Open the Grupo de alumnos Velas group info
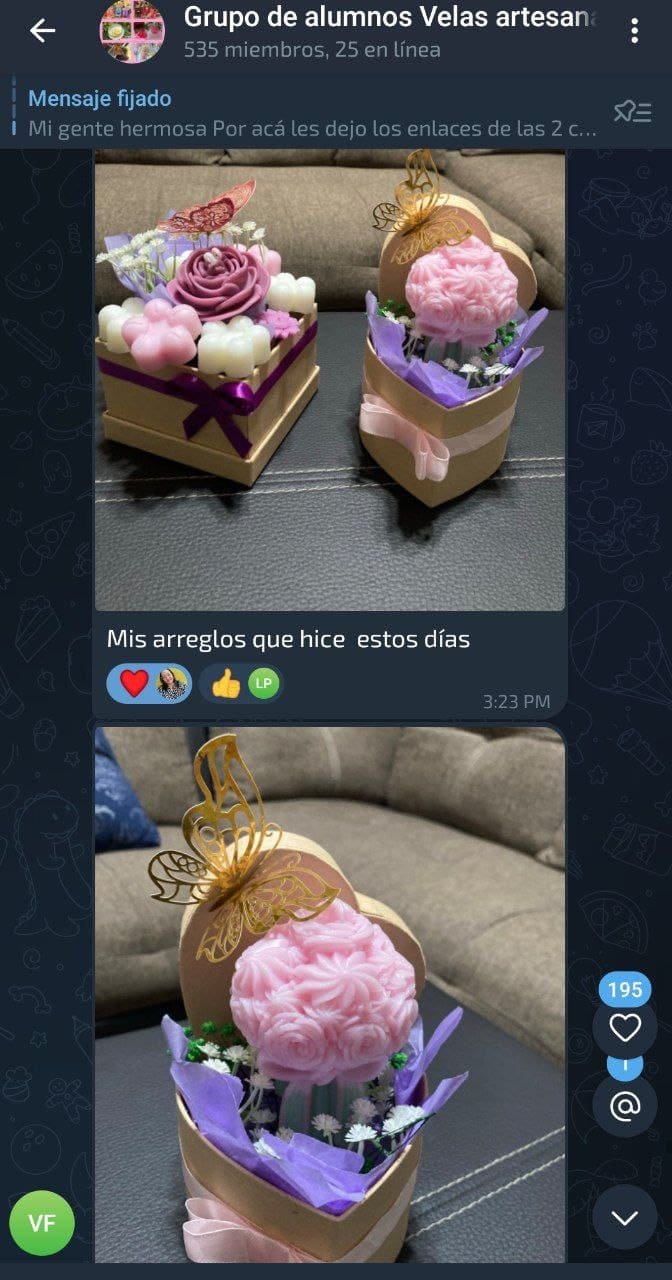672x1280 pixels. point(388,31)
